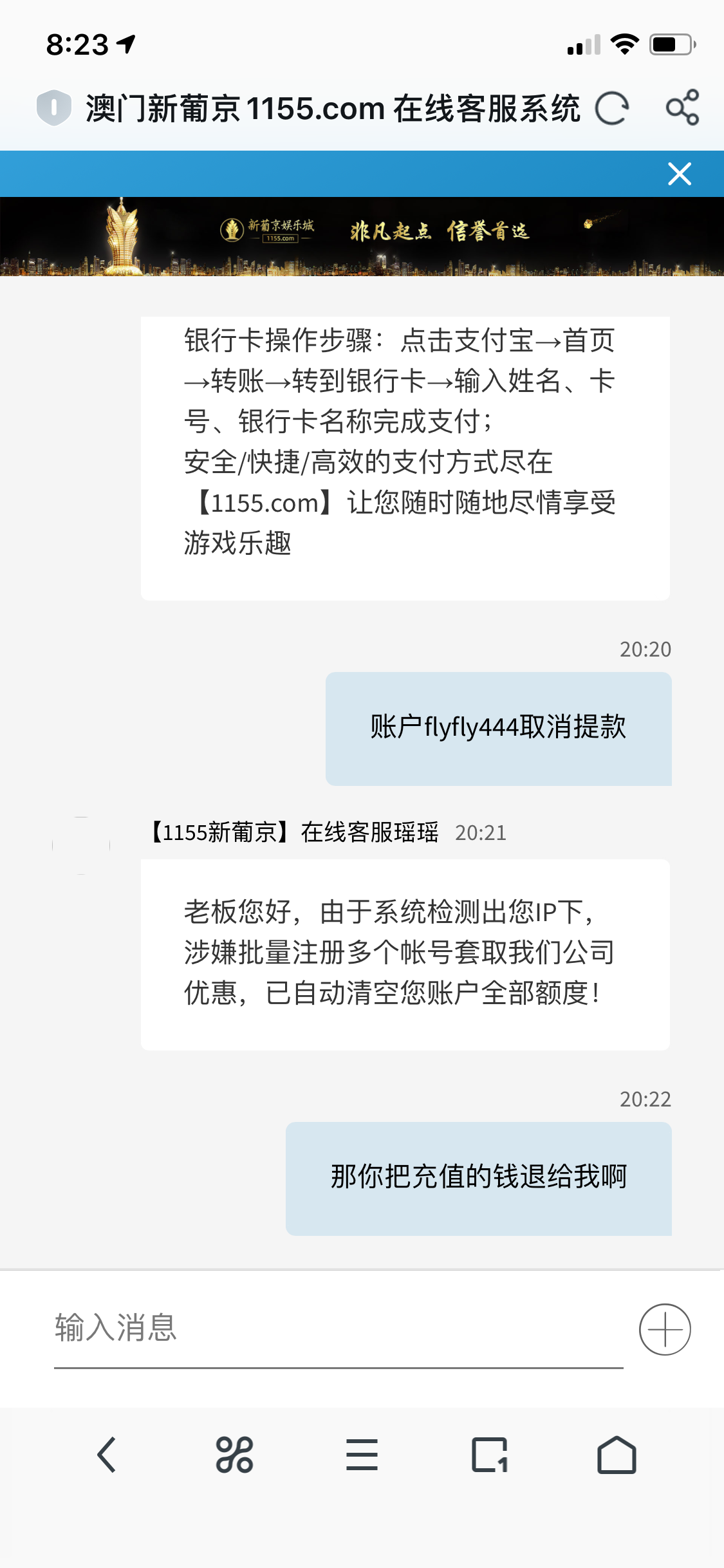This screenshot has height=1568, width=724.
Task: Tap the Wi-Fi indicator in the status bar
Action: (623, 42)
